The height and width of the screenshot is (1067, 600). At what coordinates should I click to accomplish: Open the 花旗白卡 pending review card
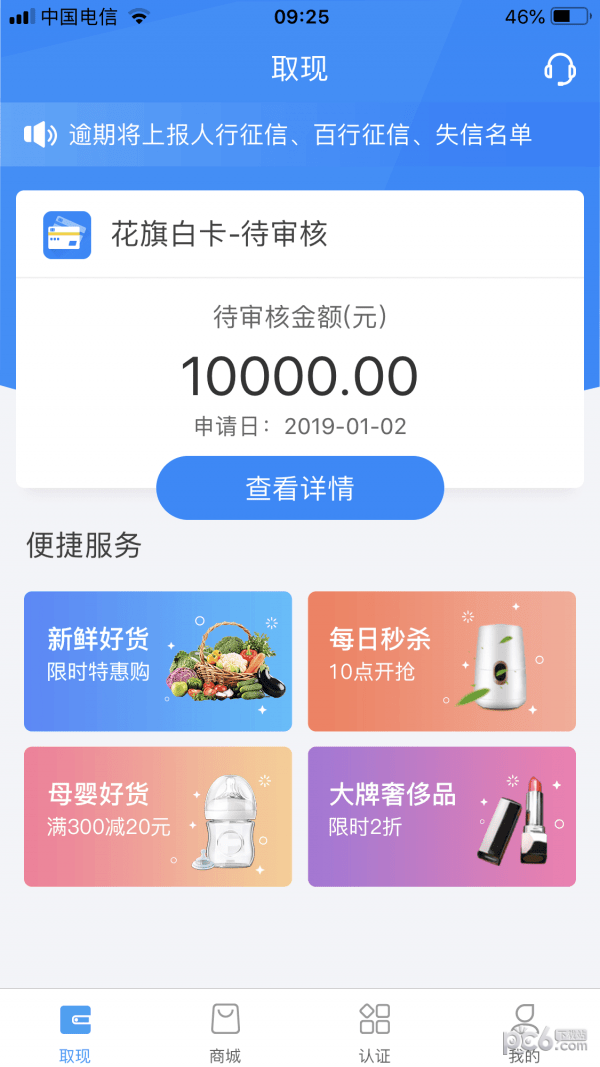pos(300,235)
